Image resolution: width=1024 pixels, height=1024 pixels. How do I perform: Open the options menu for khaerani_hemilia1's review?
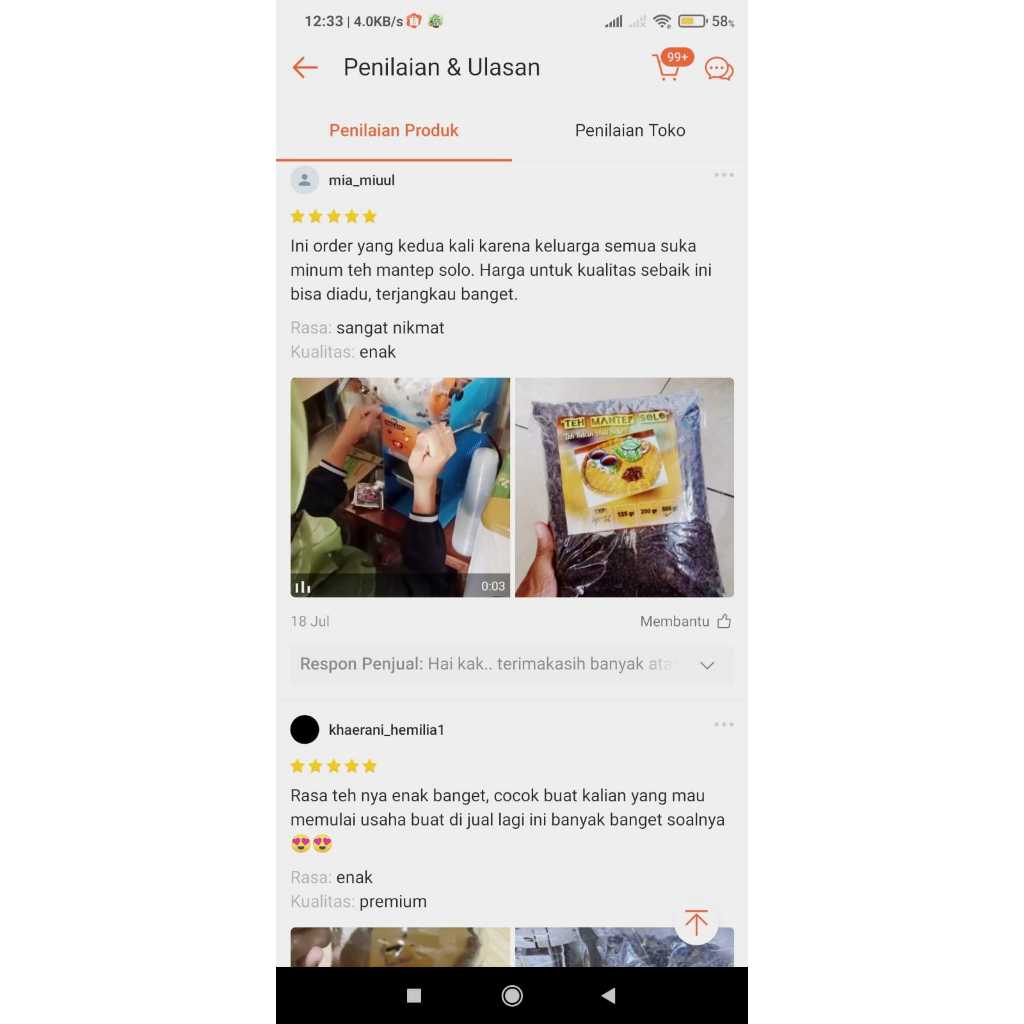724,724
